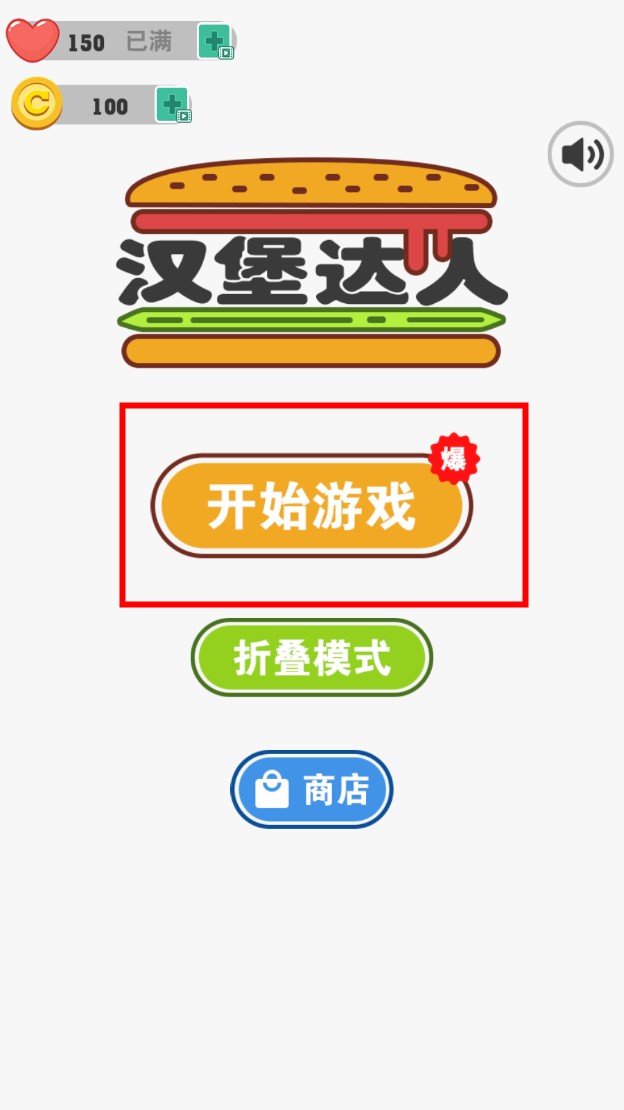Mute the game sound
The width and height of the screenshot is (624, 1110).
coord(580,154)
